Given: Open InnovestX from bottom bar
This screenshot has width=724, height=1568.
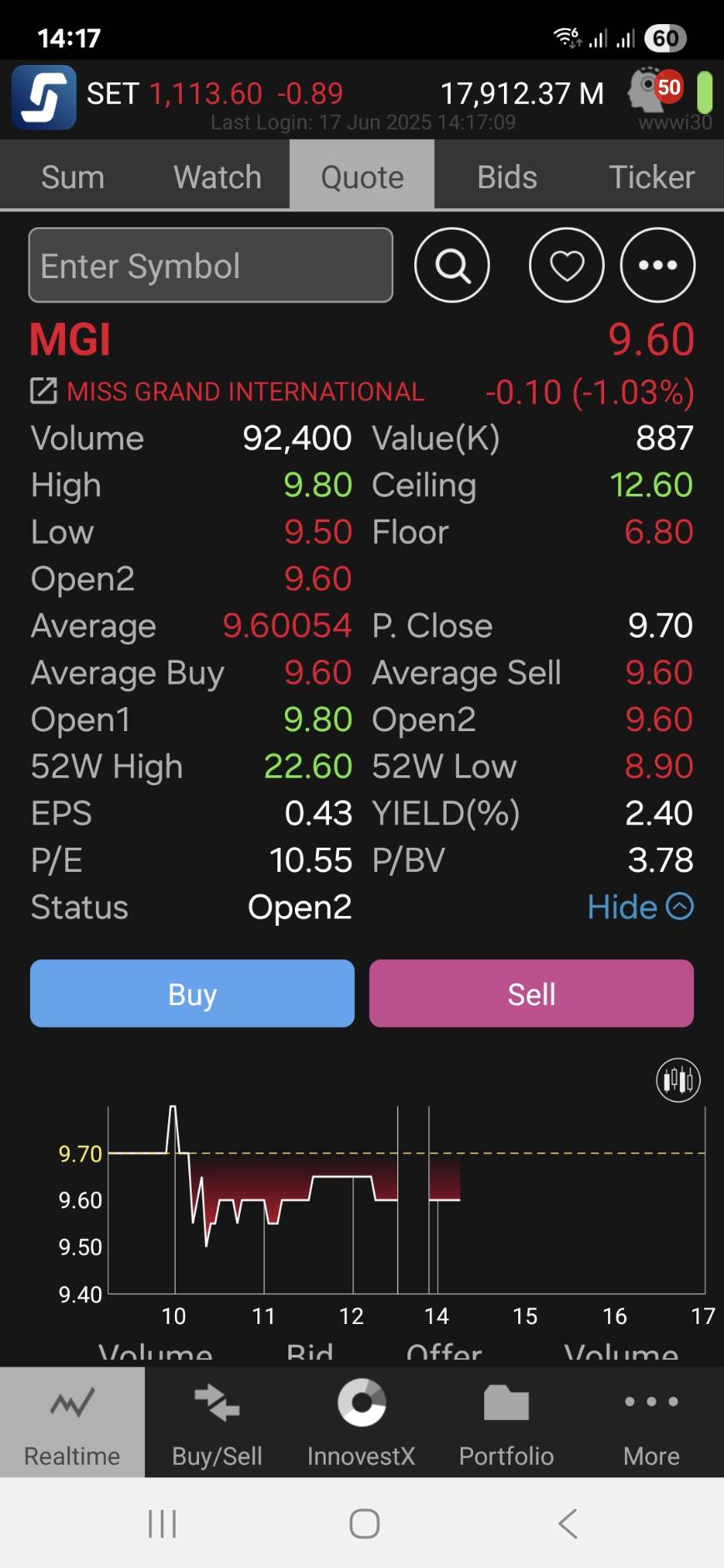Looking at the screenshot, I should (362, 1422).
